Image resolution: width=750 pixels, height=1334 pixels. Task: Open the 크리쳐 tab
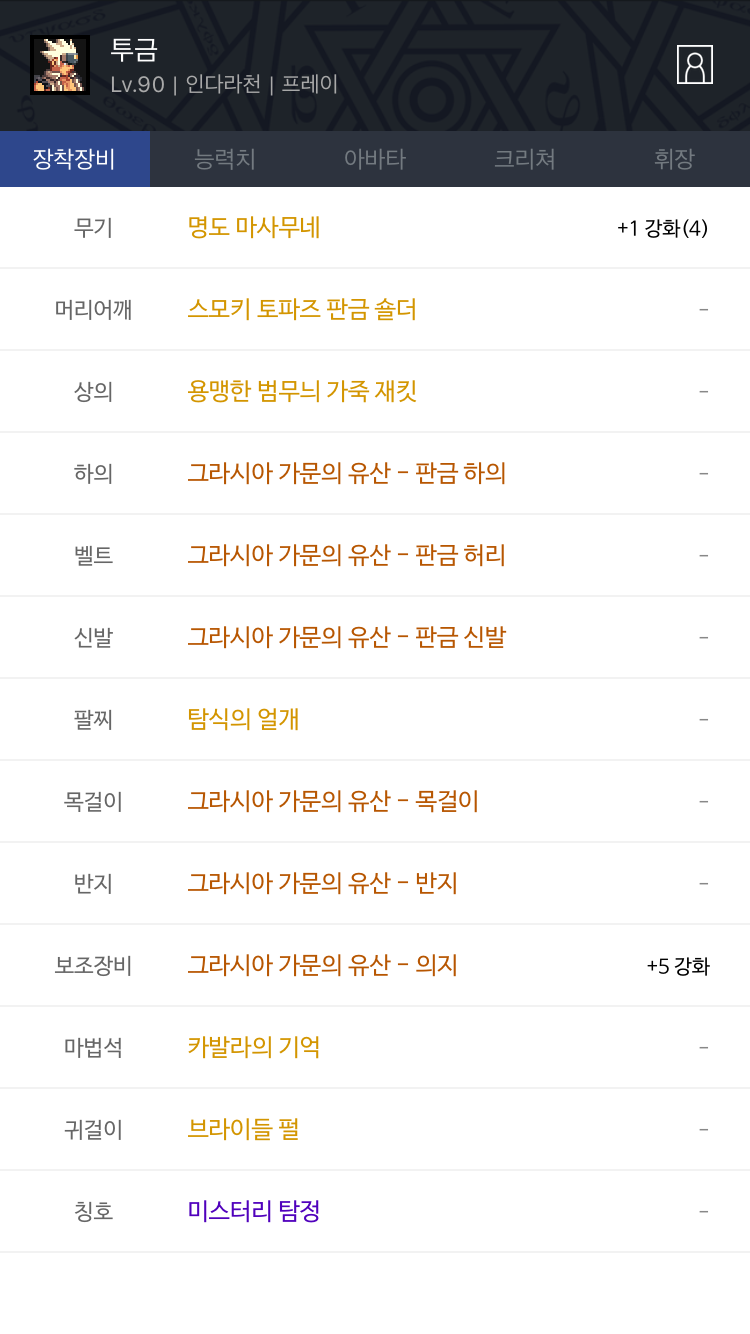click(x=525, y=159)
